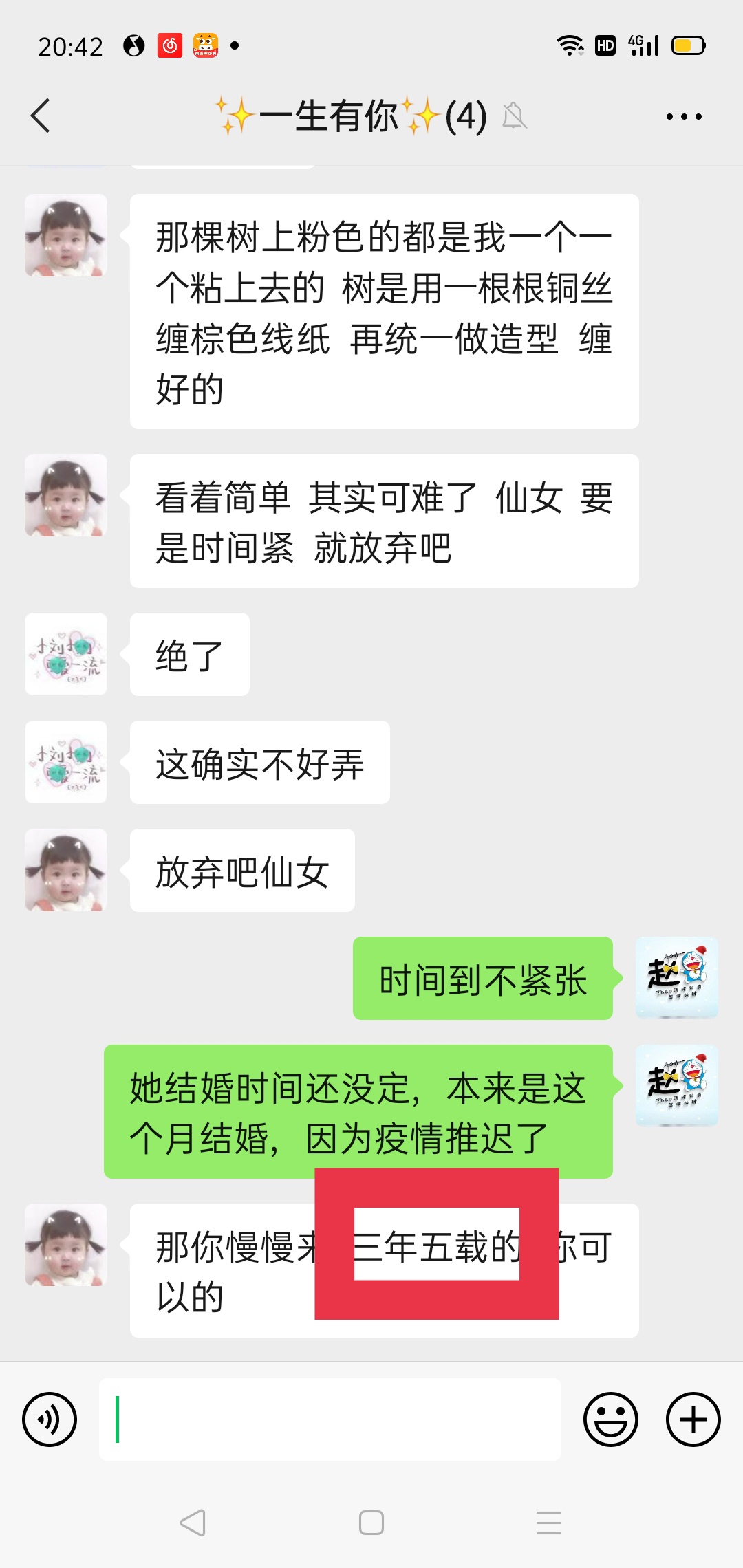Open the emoji picker
Screen dimensions: 743x1568
[611, 1419]
